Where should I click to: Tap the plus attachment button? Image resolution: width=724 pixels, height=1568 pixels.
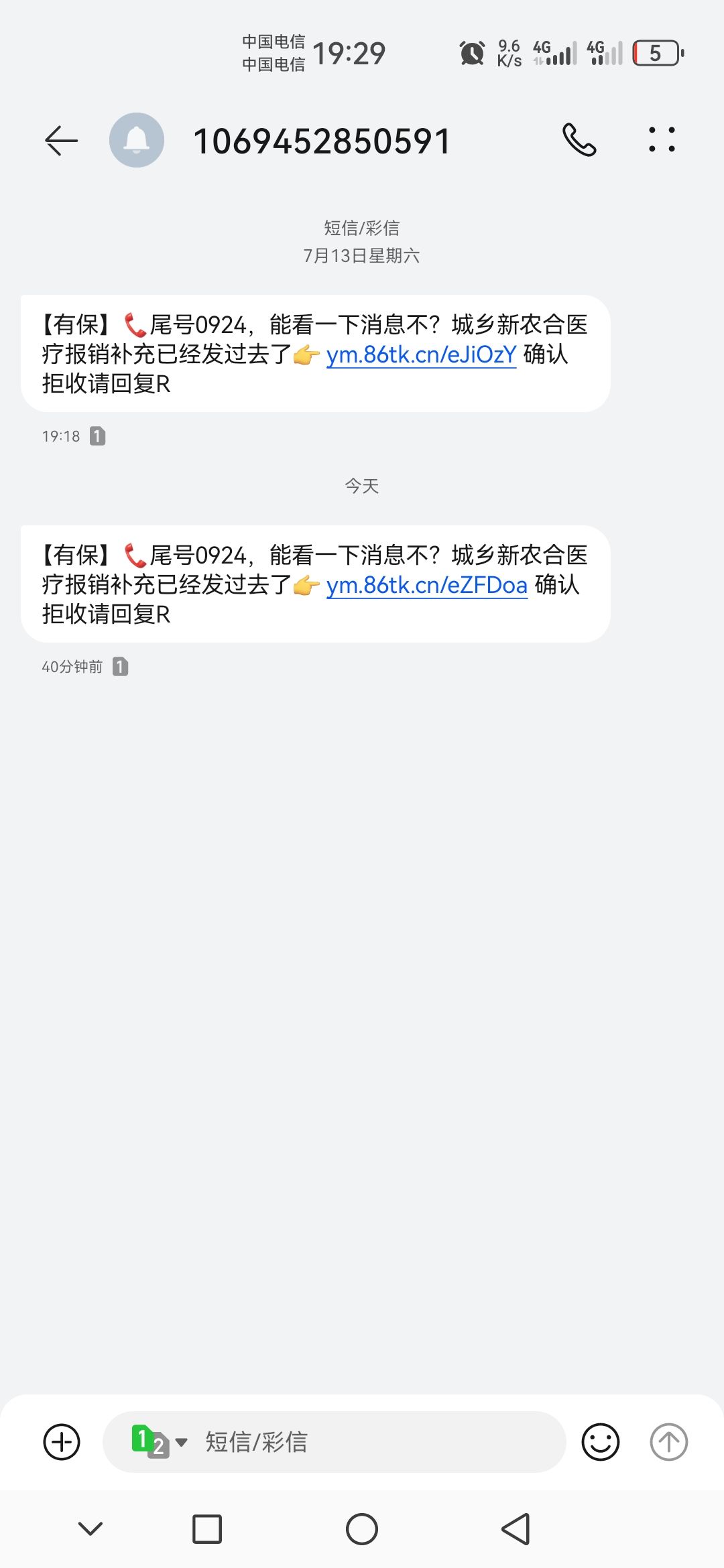(62, 1441)
